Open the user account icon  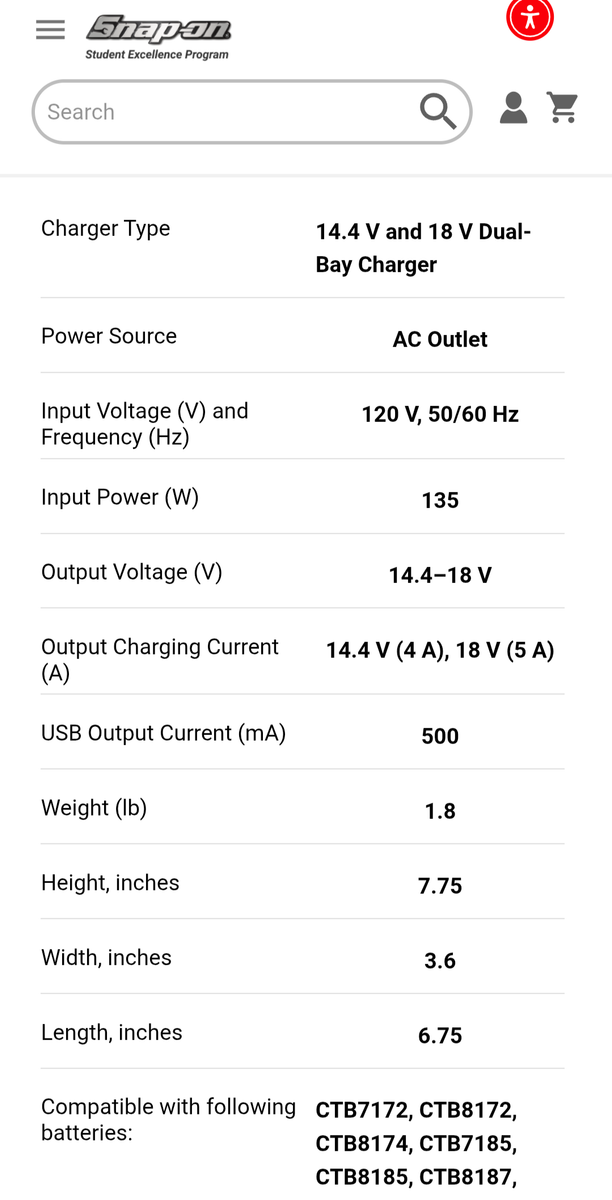coord(513,108)
